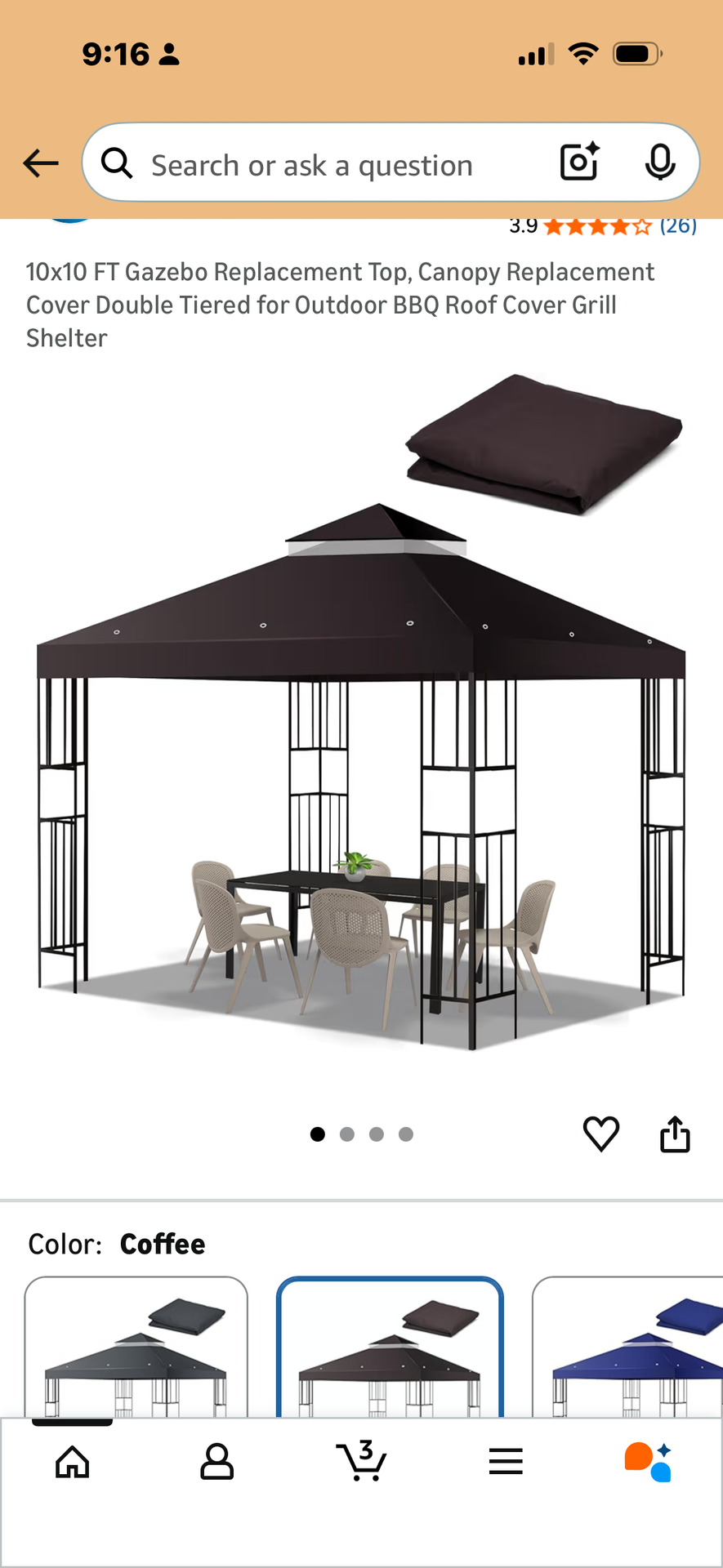Viewport: 723px width, 1568px height.
Task: Go back with the arrow icon
Action: 41,163
